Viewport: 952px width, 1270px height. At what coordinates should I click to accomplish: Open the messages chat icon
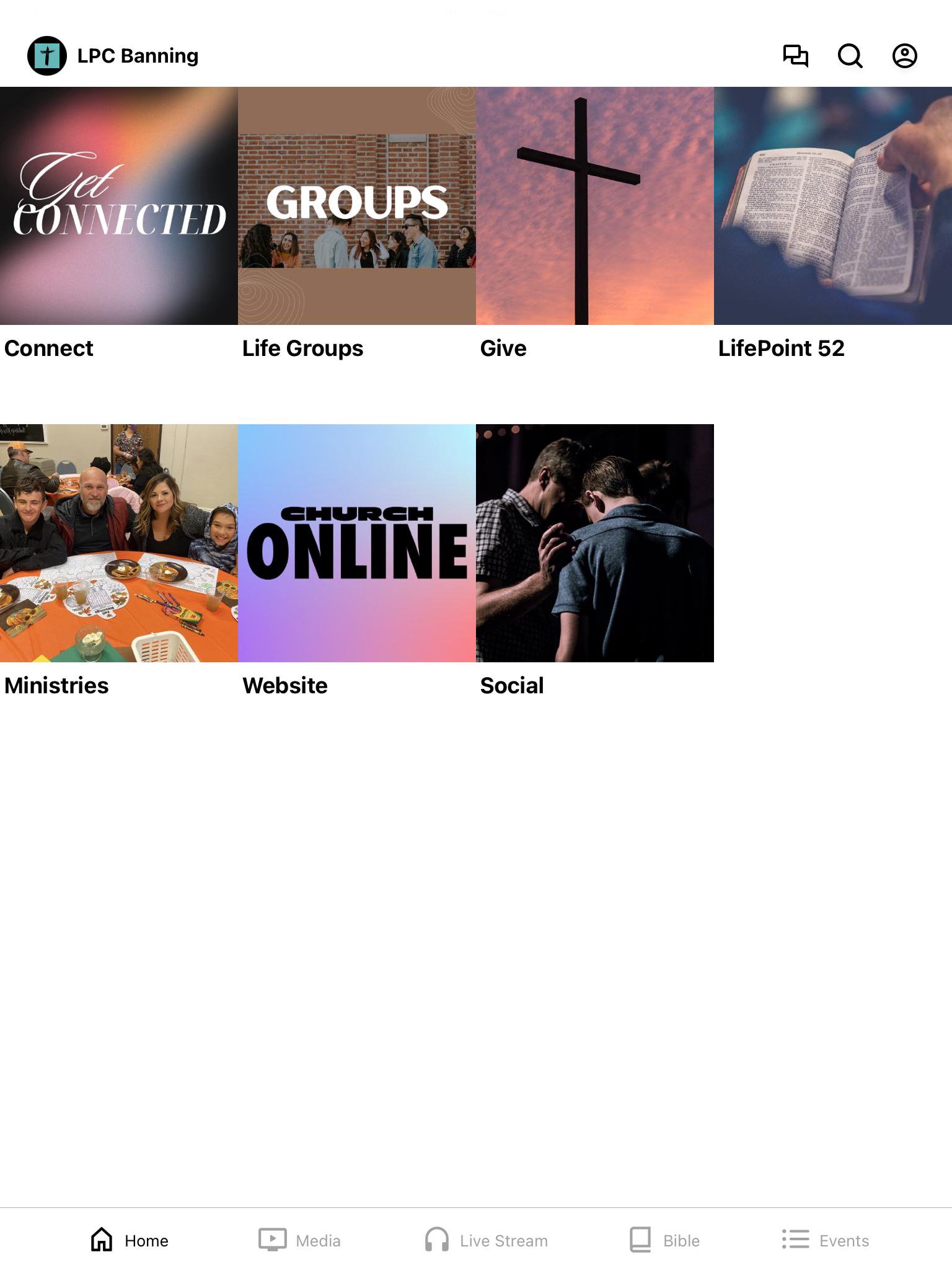[795, 56]
